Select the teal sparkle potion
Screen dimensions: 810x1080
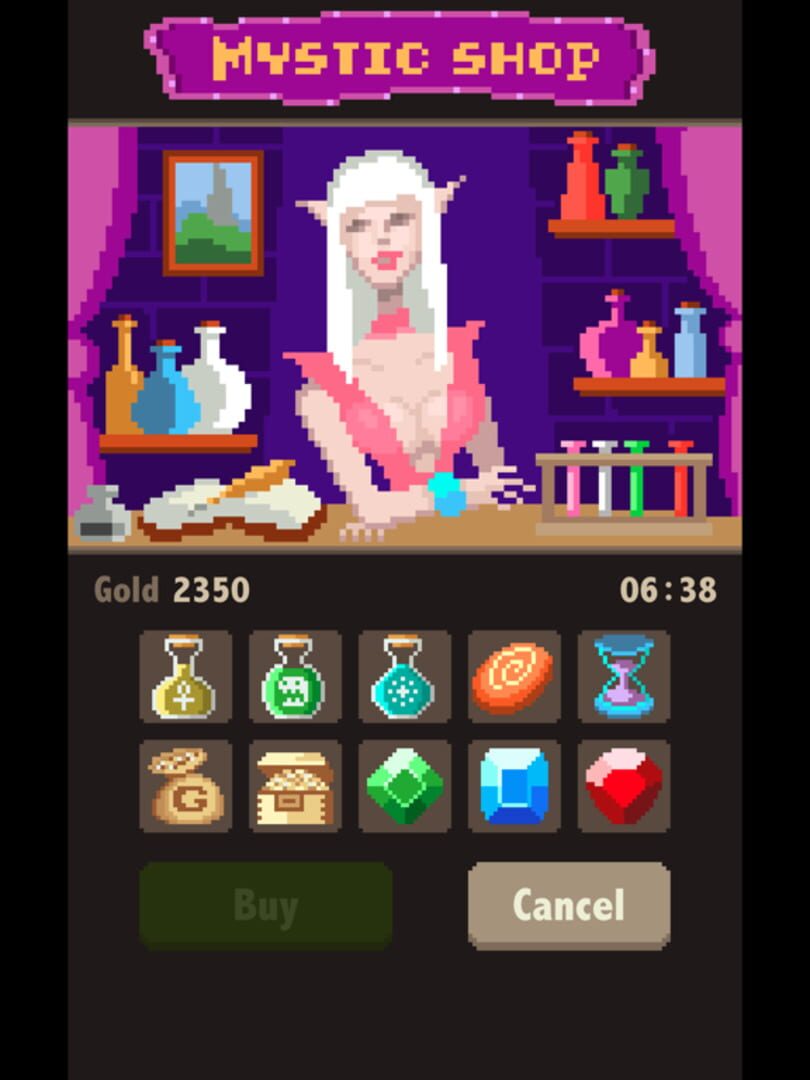point(405,676)
